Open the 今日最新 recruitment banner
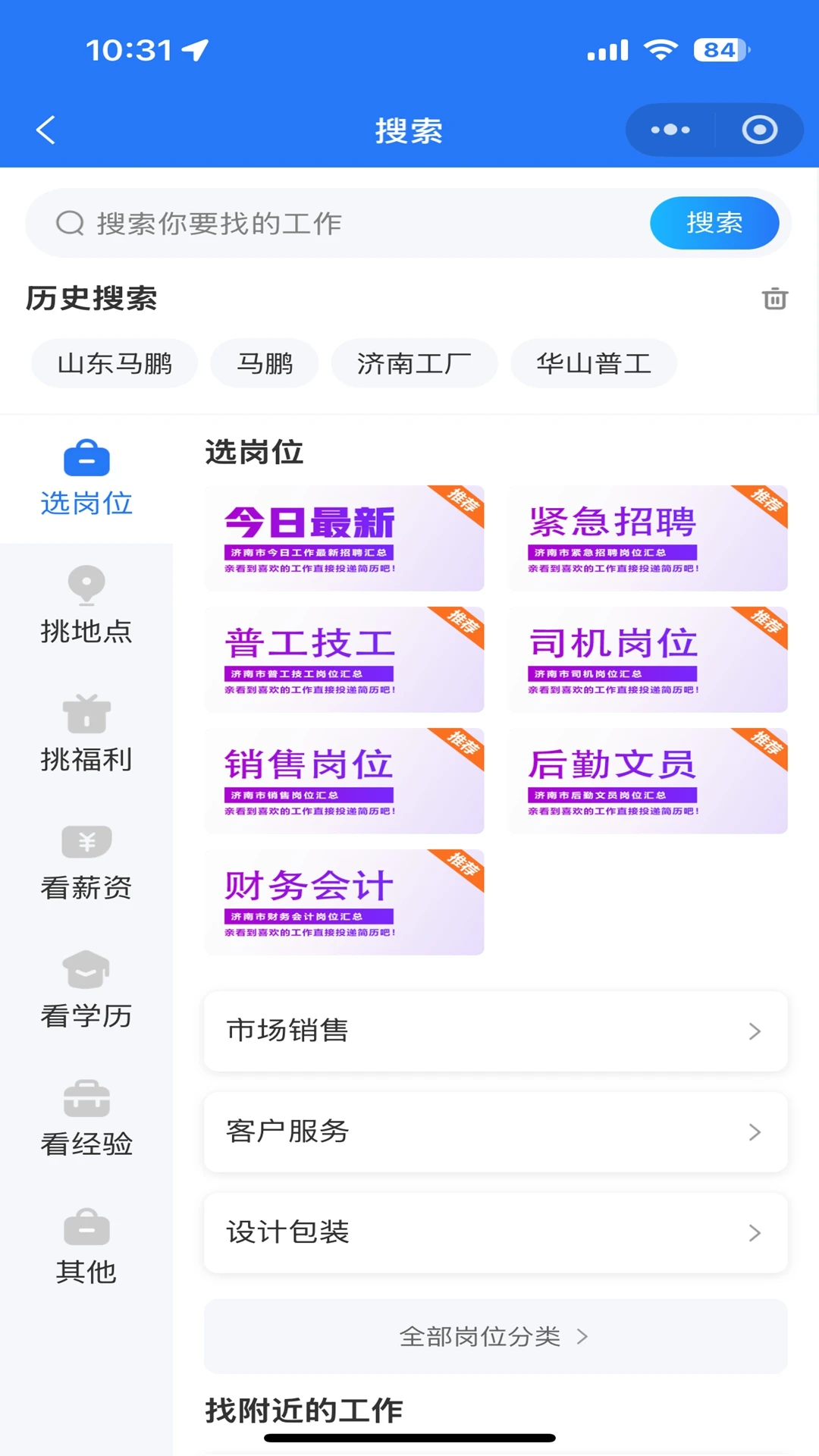 pyautogui.click(x=344, y=538)
